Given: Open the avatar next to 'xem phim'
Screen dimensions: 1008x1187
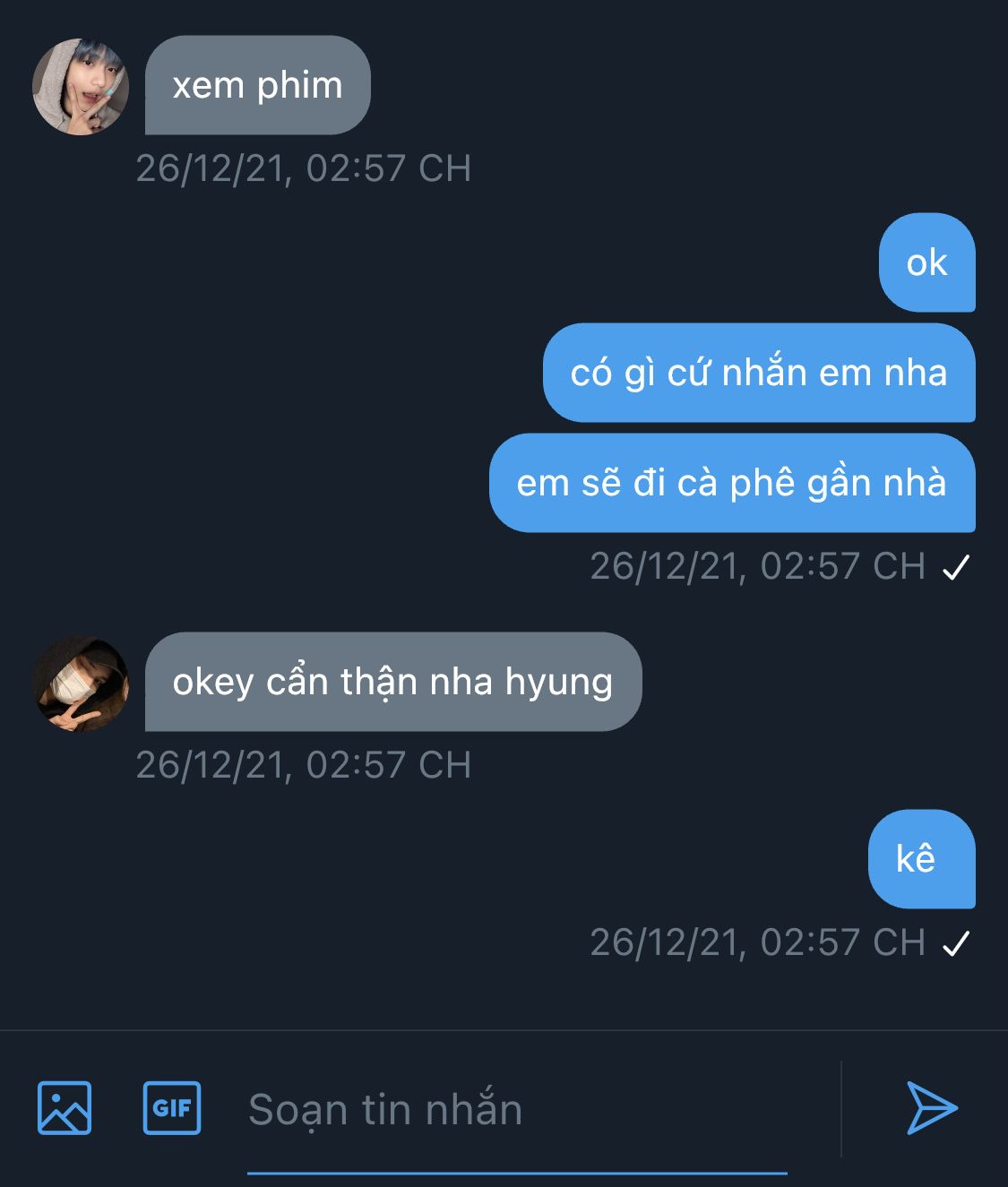Looking at the screenshot, I should tap(81, 87).
